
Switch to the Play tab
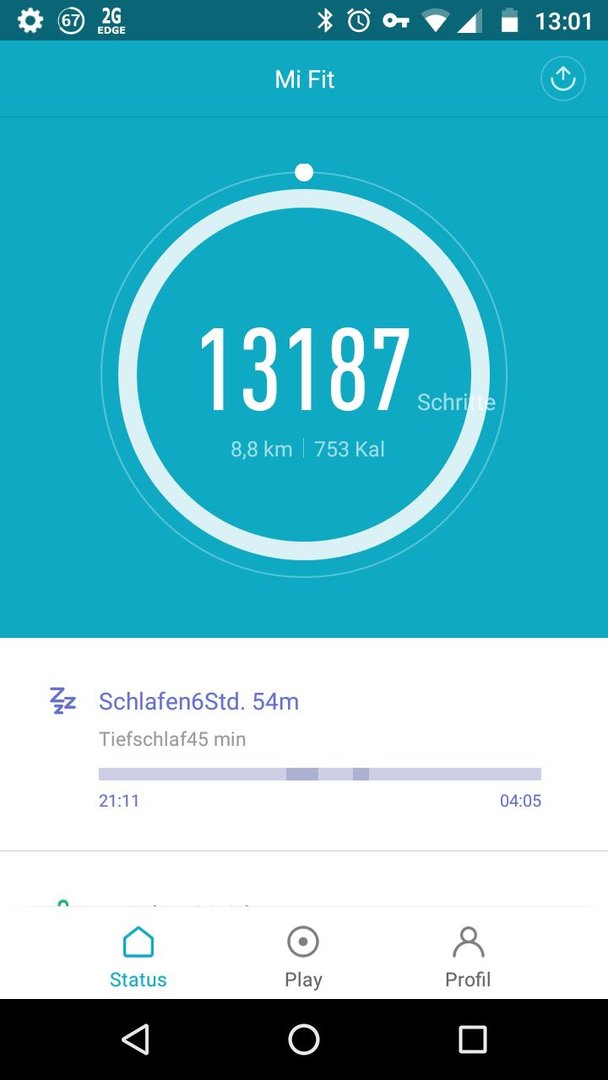(x=304, y=956)
